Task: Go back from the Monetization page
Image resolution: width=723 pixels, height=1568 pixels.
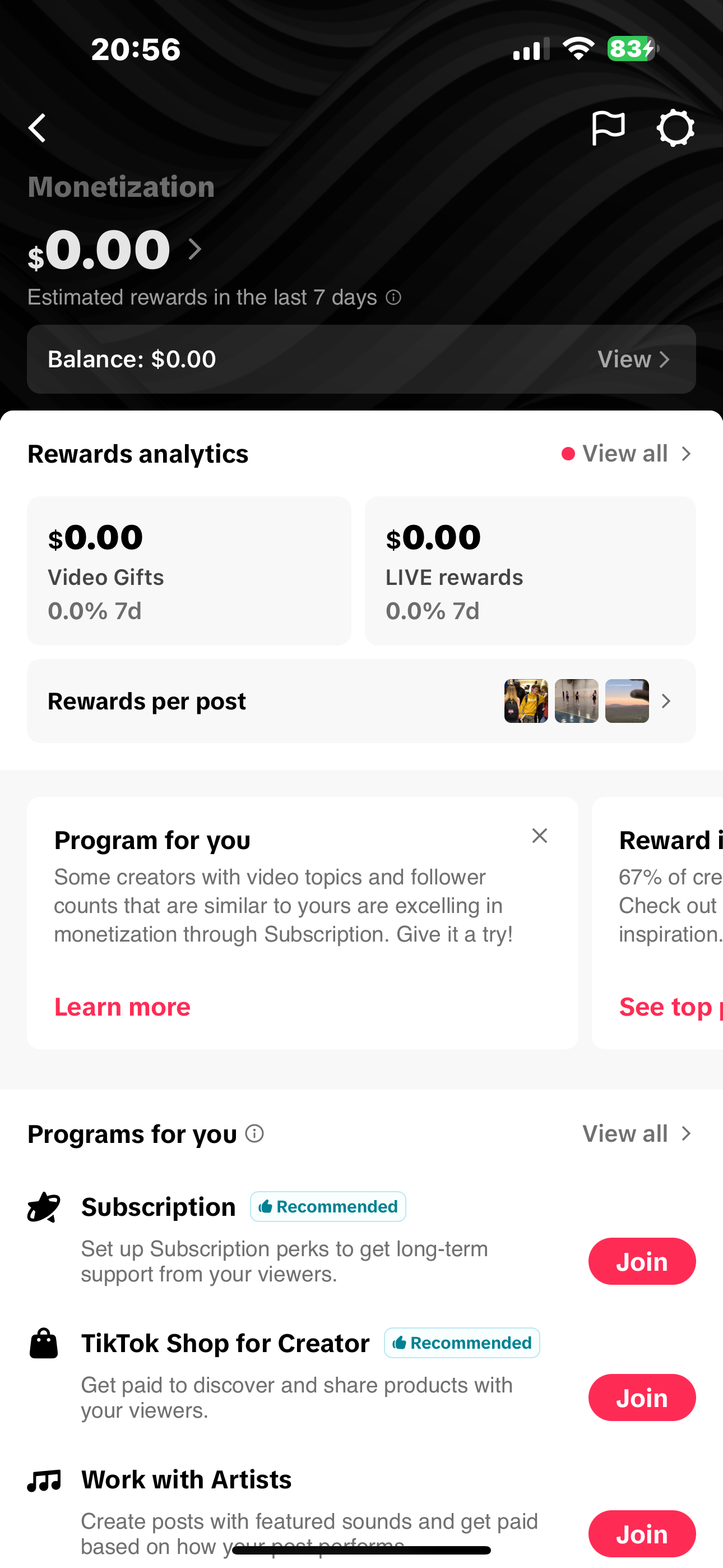Action: tap(37, 128)
